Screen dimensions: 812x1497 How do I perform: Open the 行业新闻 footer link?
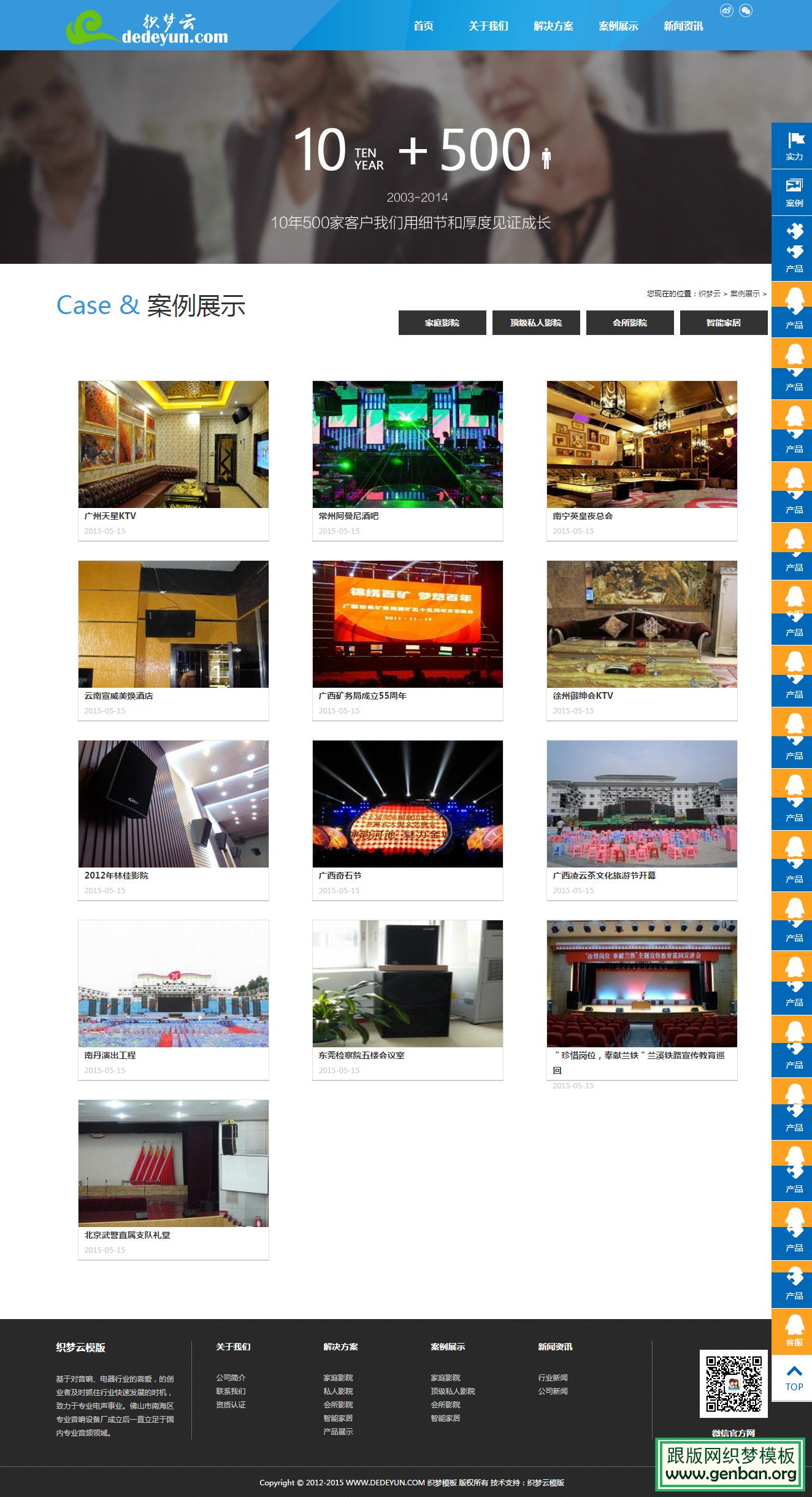pos(553,1377)
